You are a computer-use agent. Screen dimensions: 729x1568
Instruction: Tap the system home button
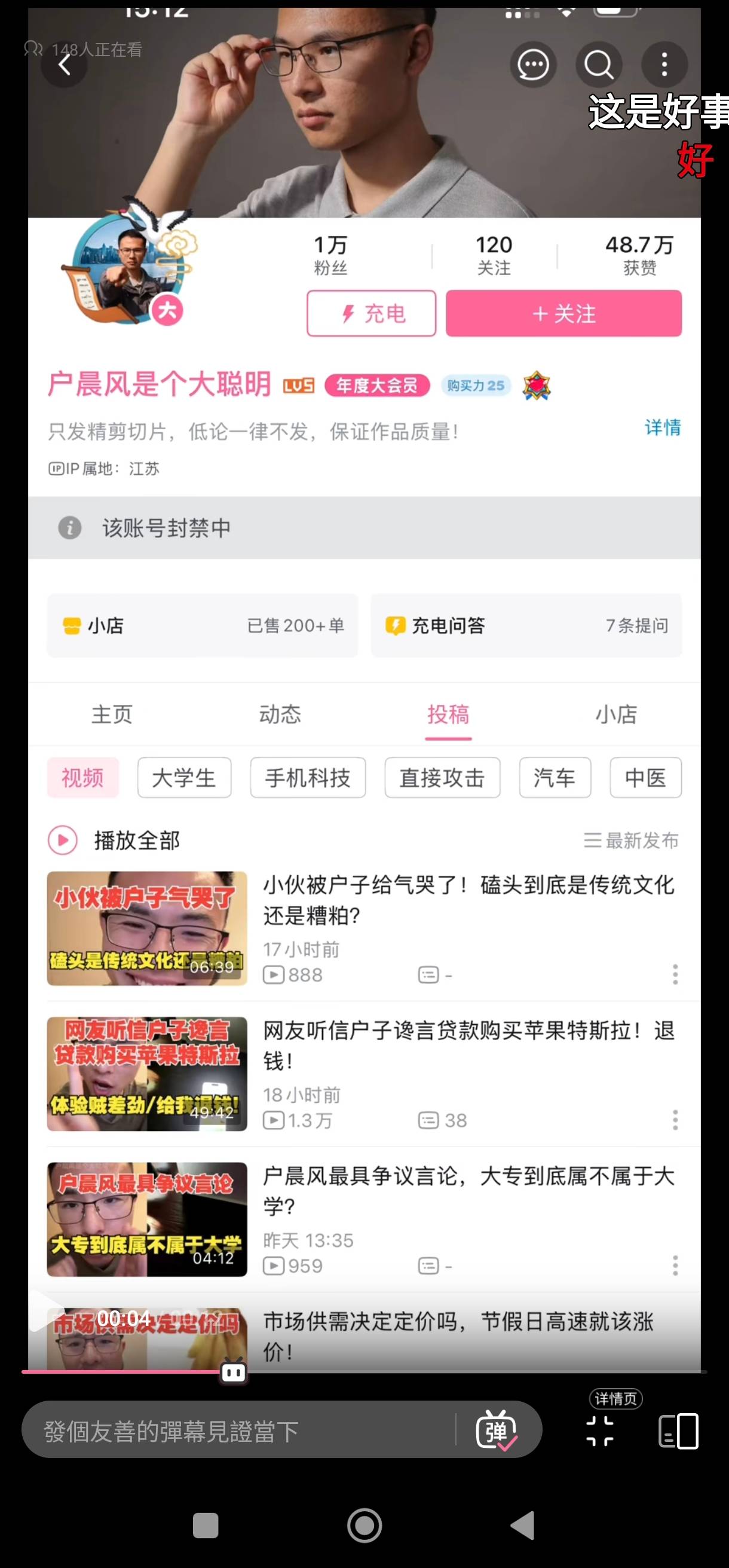point(364,1526)
